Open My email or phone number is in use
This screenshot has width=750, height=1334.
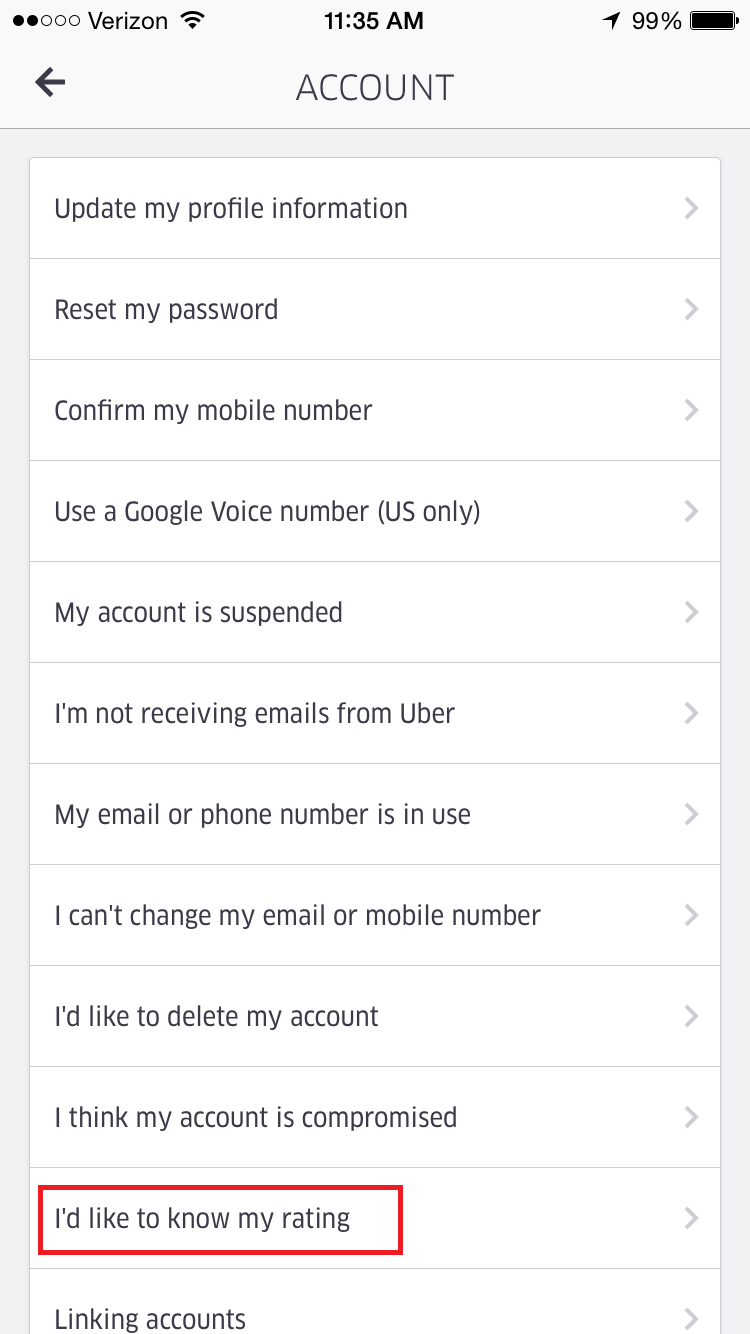[x=375, y=814]
